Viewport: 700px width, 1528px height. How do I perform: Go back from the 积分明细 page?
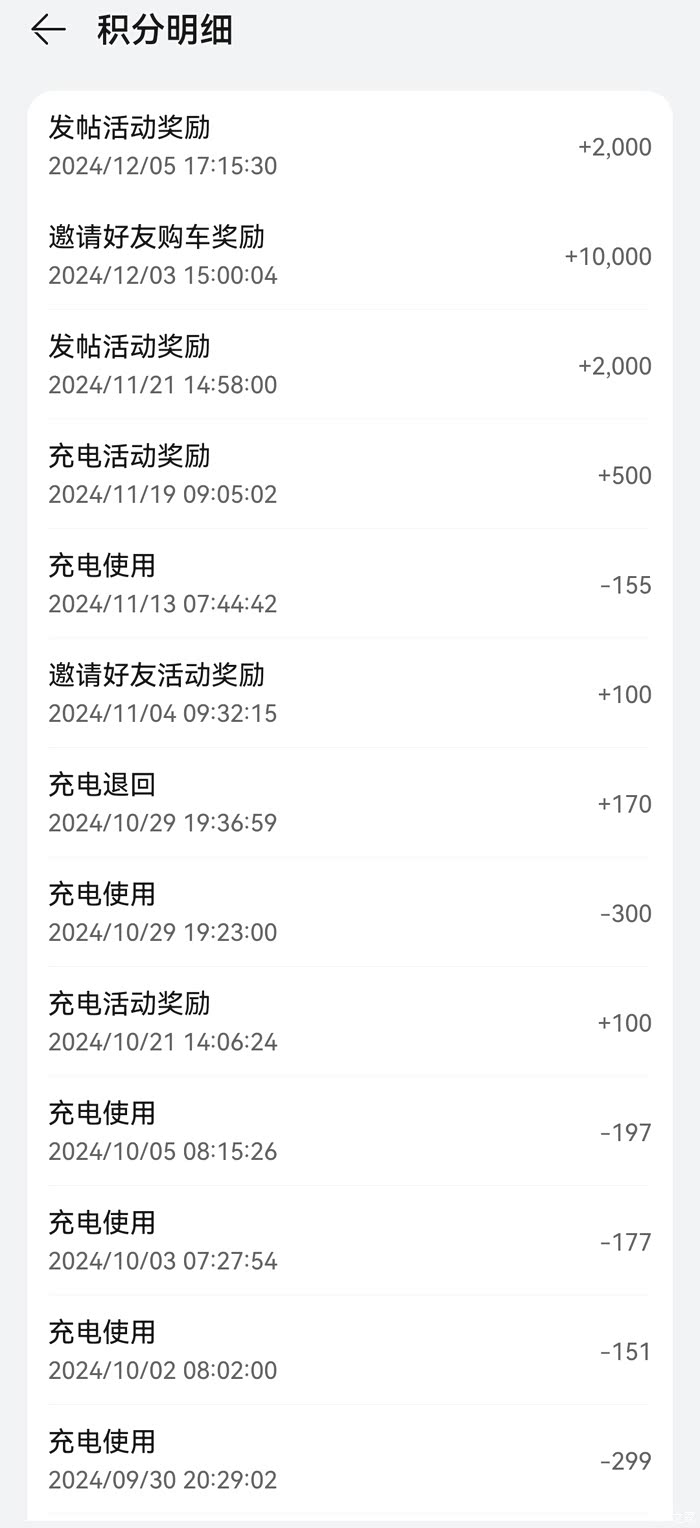click(48, 30)
